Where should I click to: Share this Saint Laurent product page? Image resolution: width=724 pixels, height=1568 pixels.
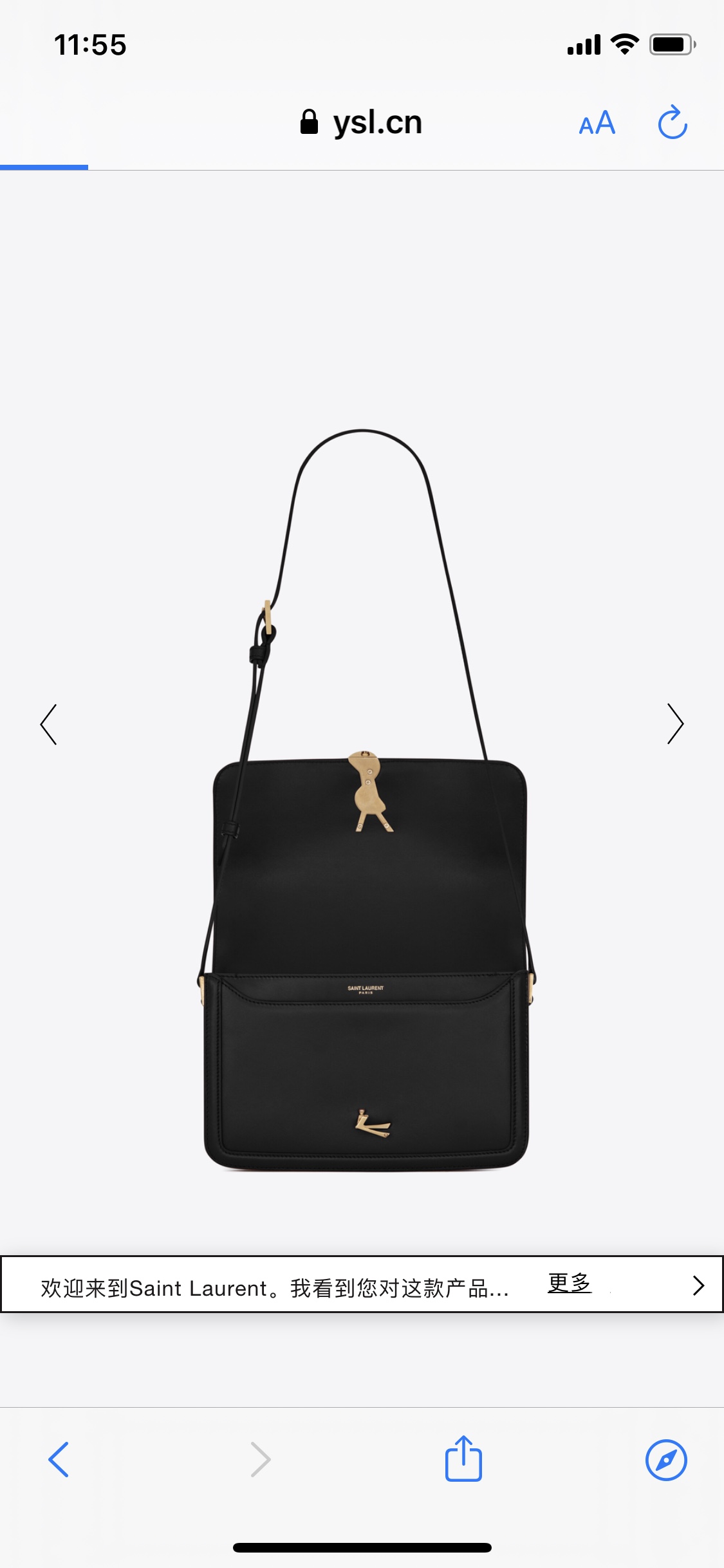click(x=463, y=1459)
